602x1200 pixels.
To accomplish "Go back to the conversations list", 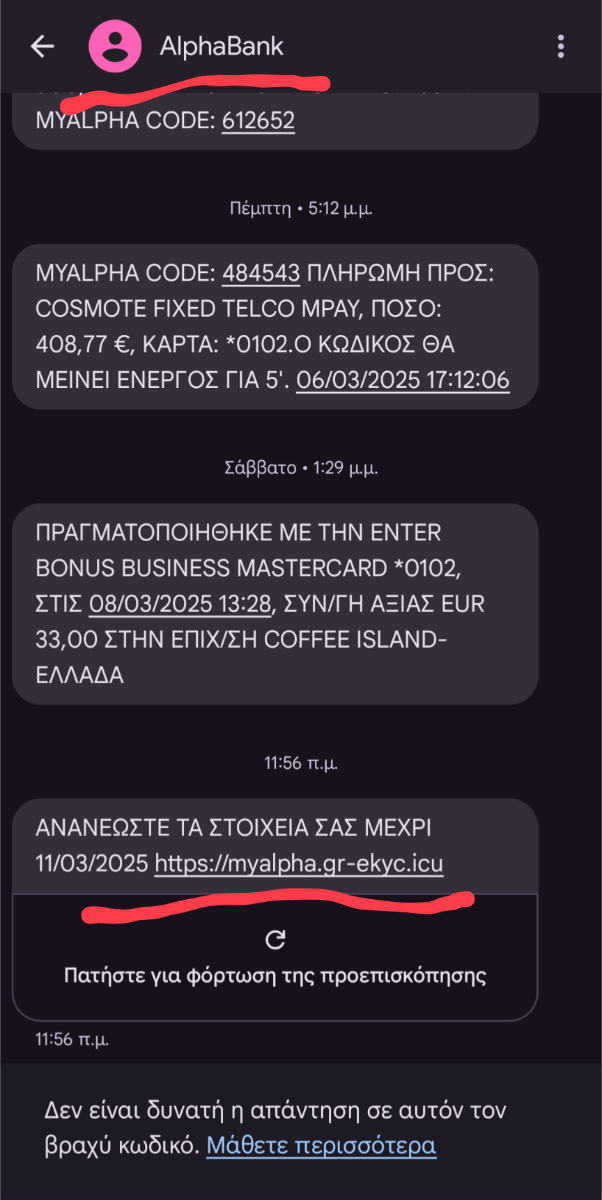I will 42,46.
